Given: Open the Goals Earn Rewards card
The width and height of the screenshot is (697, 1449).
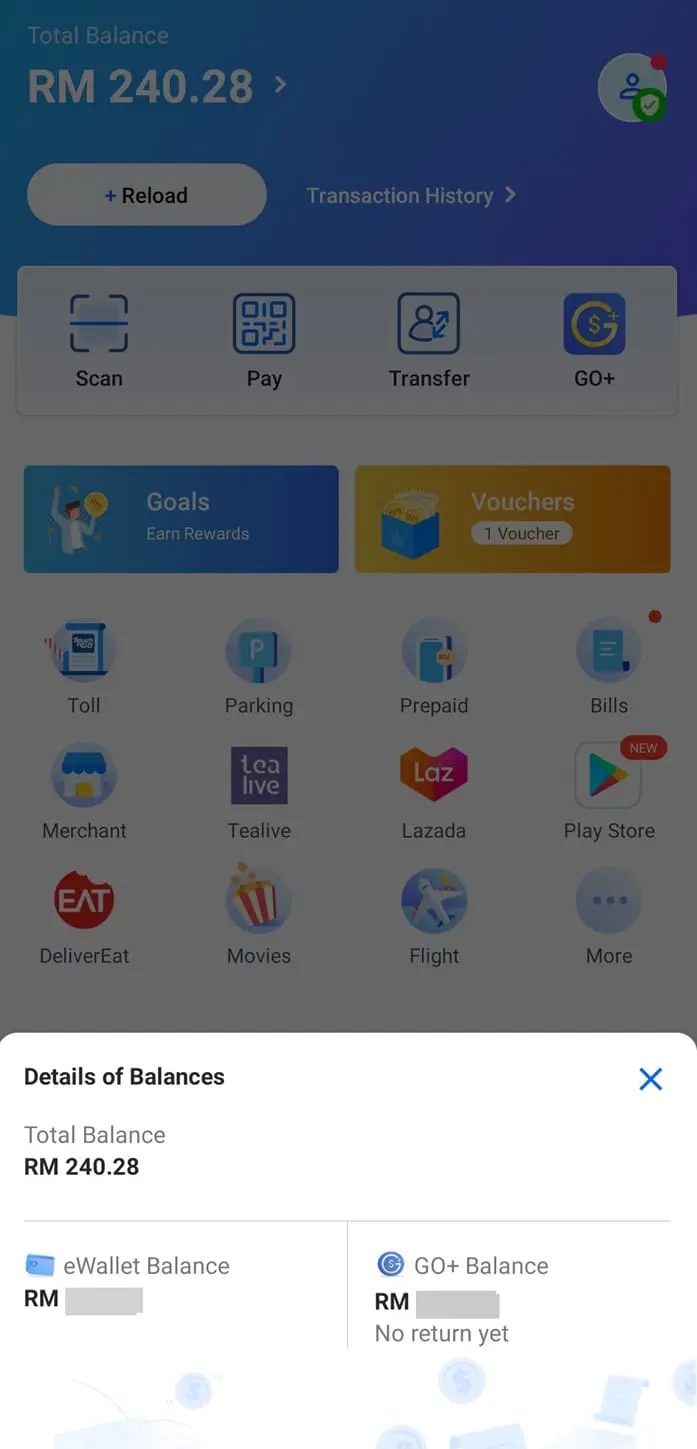Looking at the screenshot, I should pyautogui.click(x=181, y=519).
